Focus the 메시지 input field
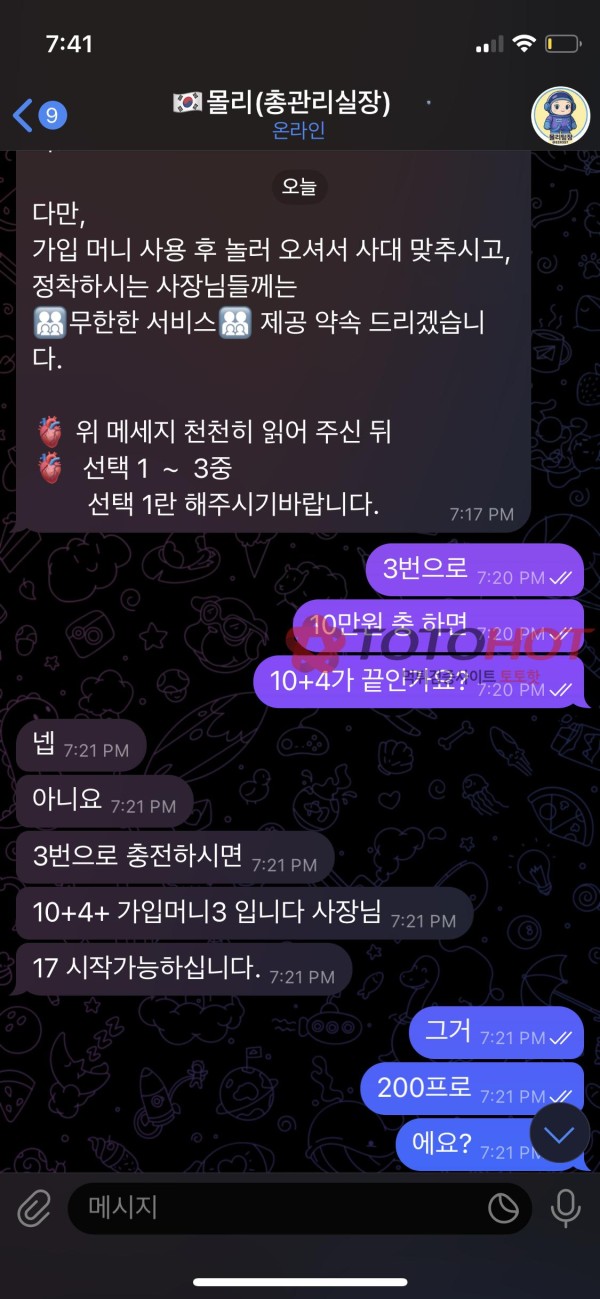Screen dimensions: 600x1299 (280, 1208)
